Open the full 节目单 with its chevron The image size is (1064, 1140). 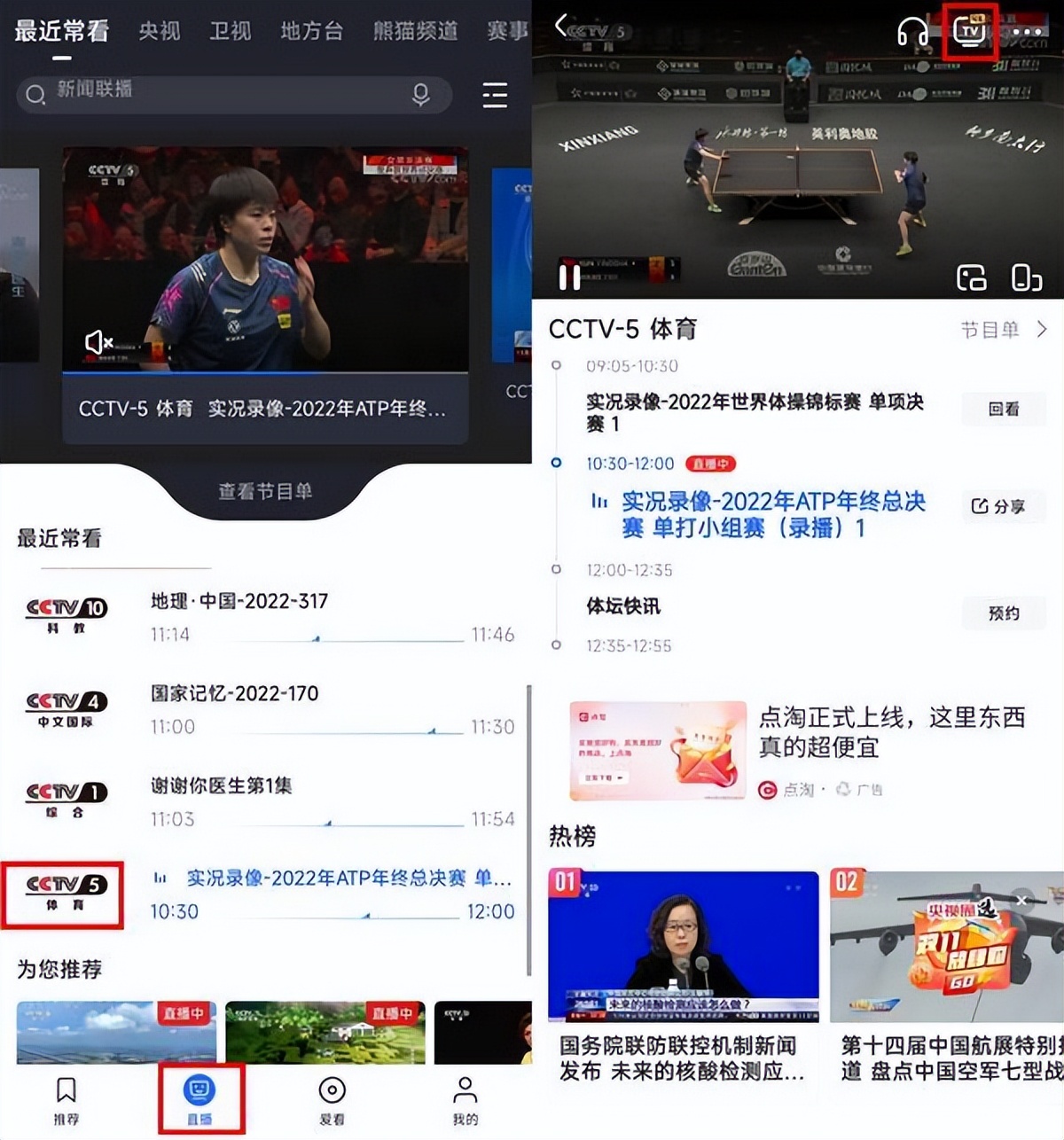click(x=1005, y=329)
